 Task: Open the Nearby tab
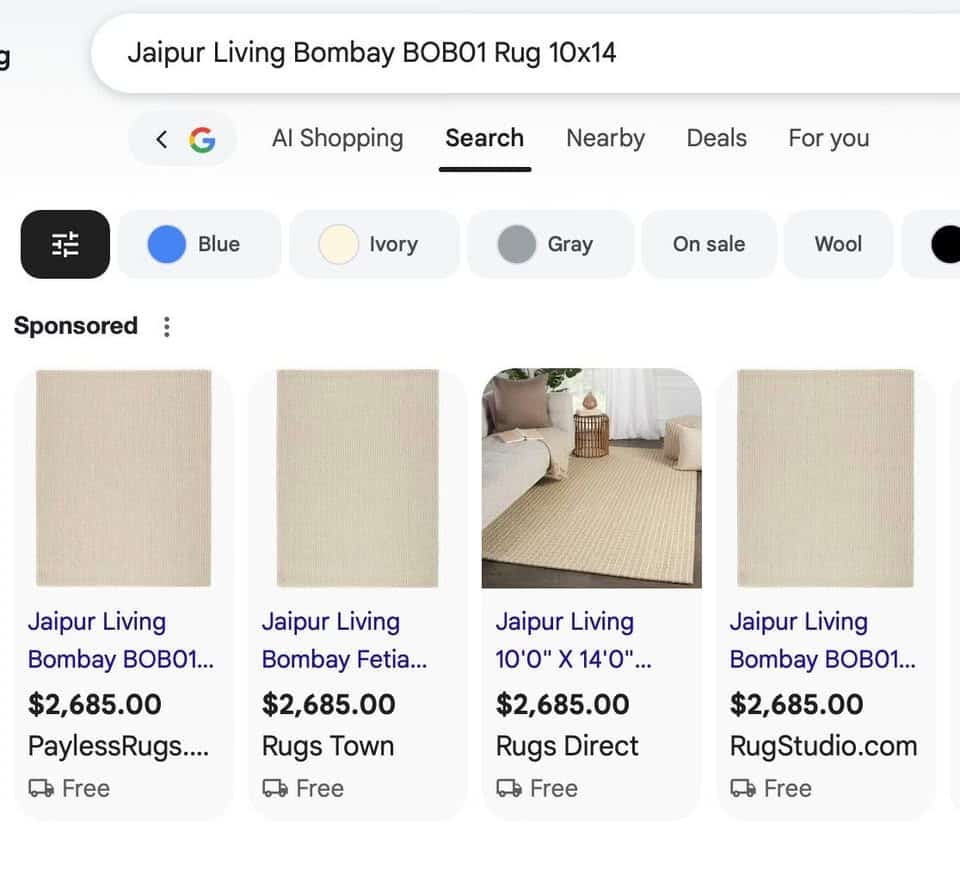pyautogui.click(x=605, y=139)
